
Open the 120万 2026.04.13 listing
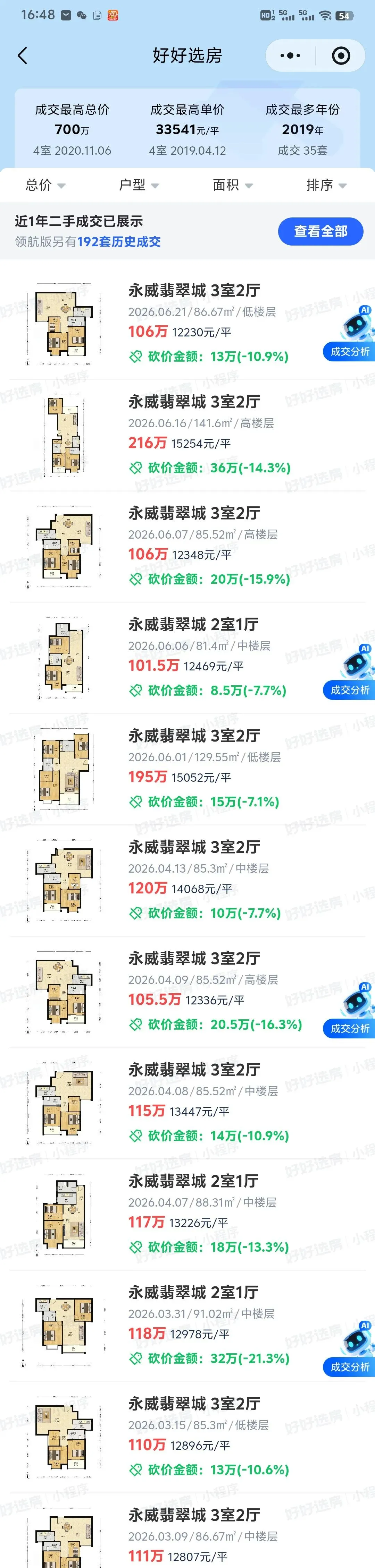187,881
